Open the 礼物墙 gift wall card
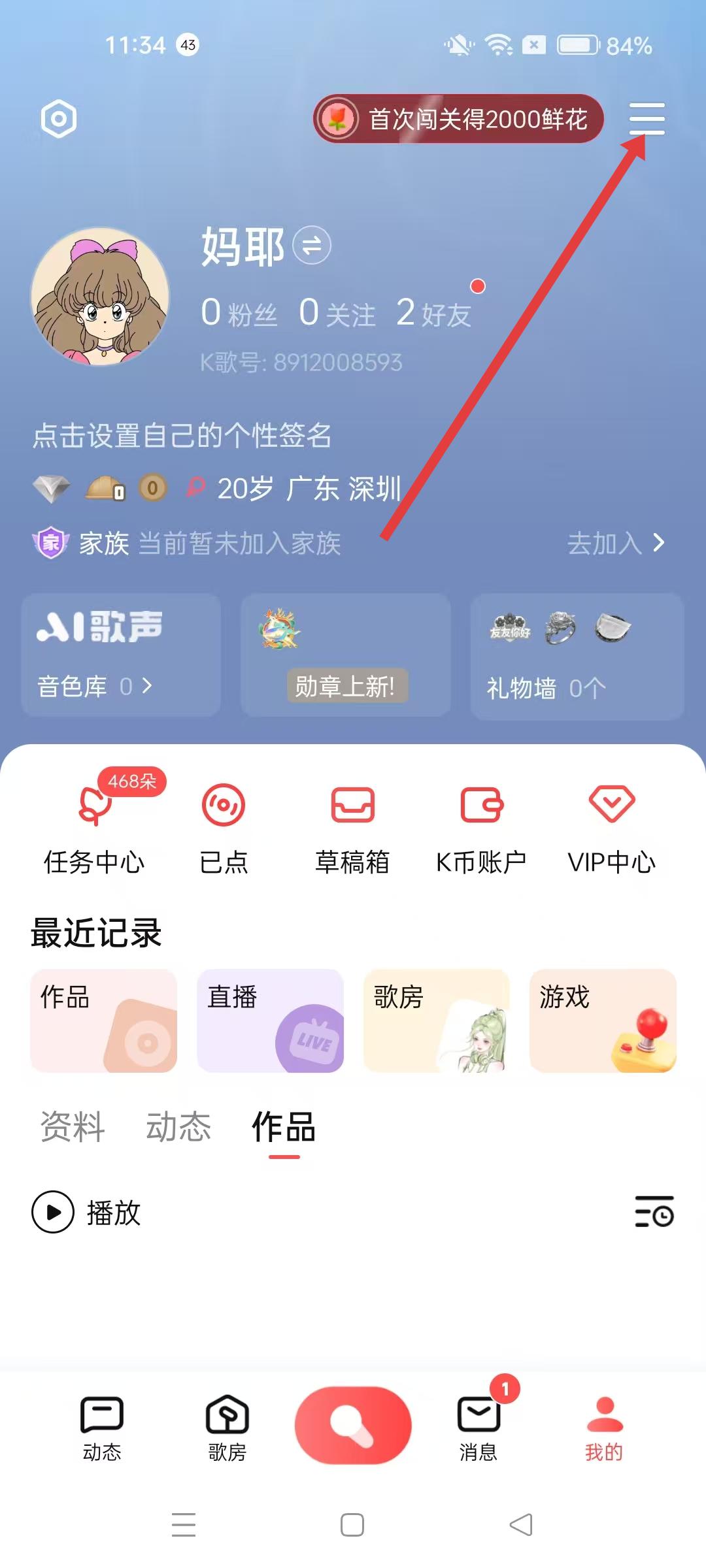This screenshot has height=1568, width=706. tap(577, 657)
